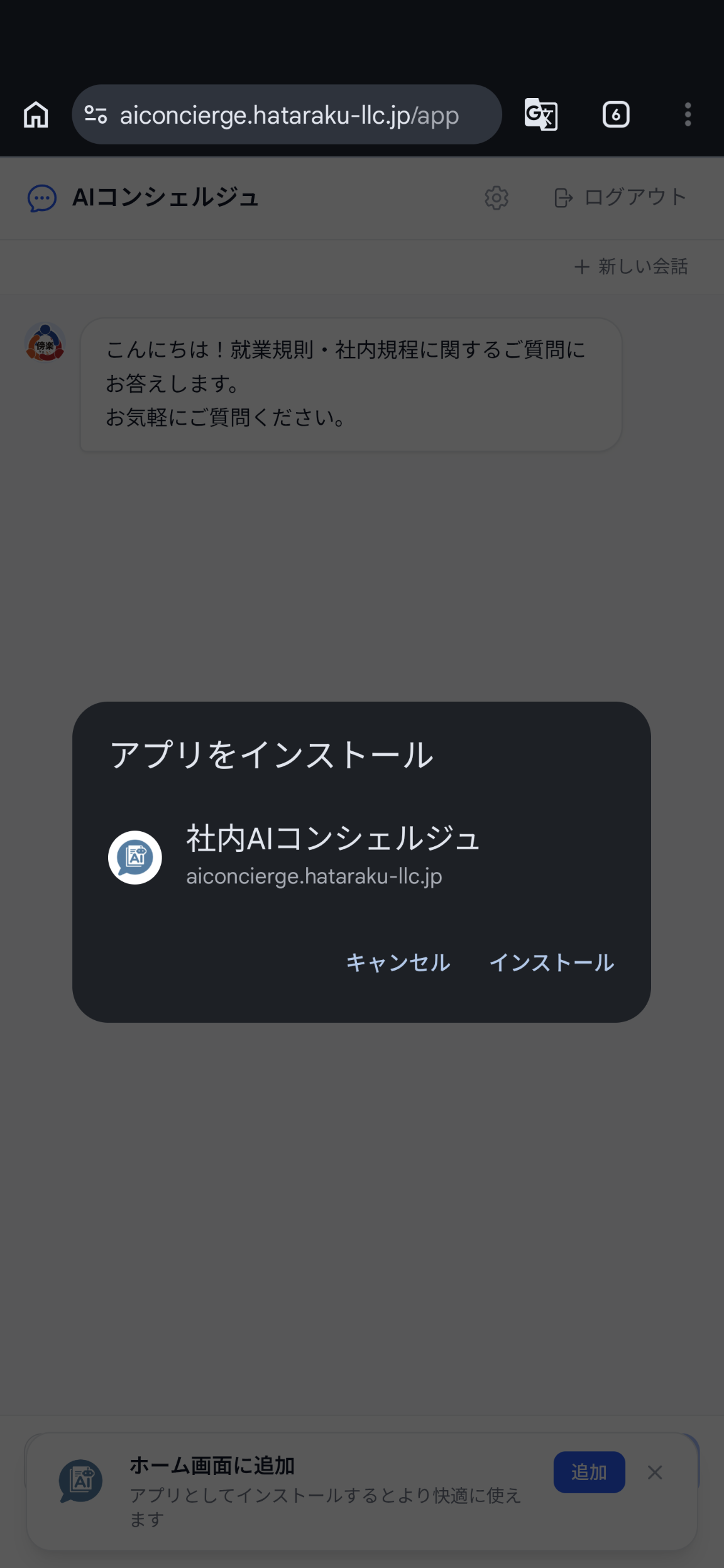Click the AIコンシェルジュ chat bubble icon
The width and height of the screenshot is (724, 1568).
[42, 199]
